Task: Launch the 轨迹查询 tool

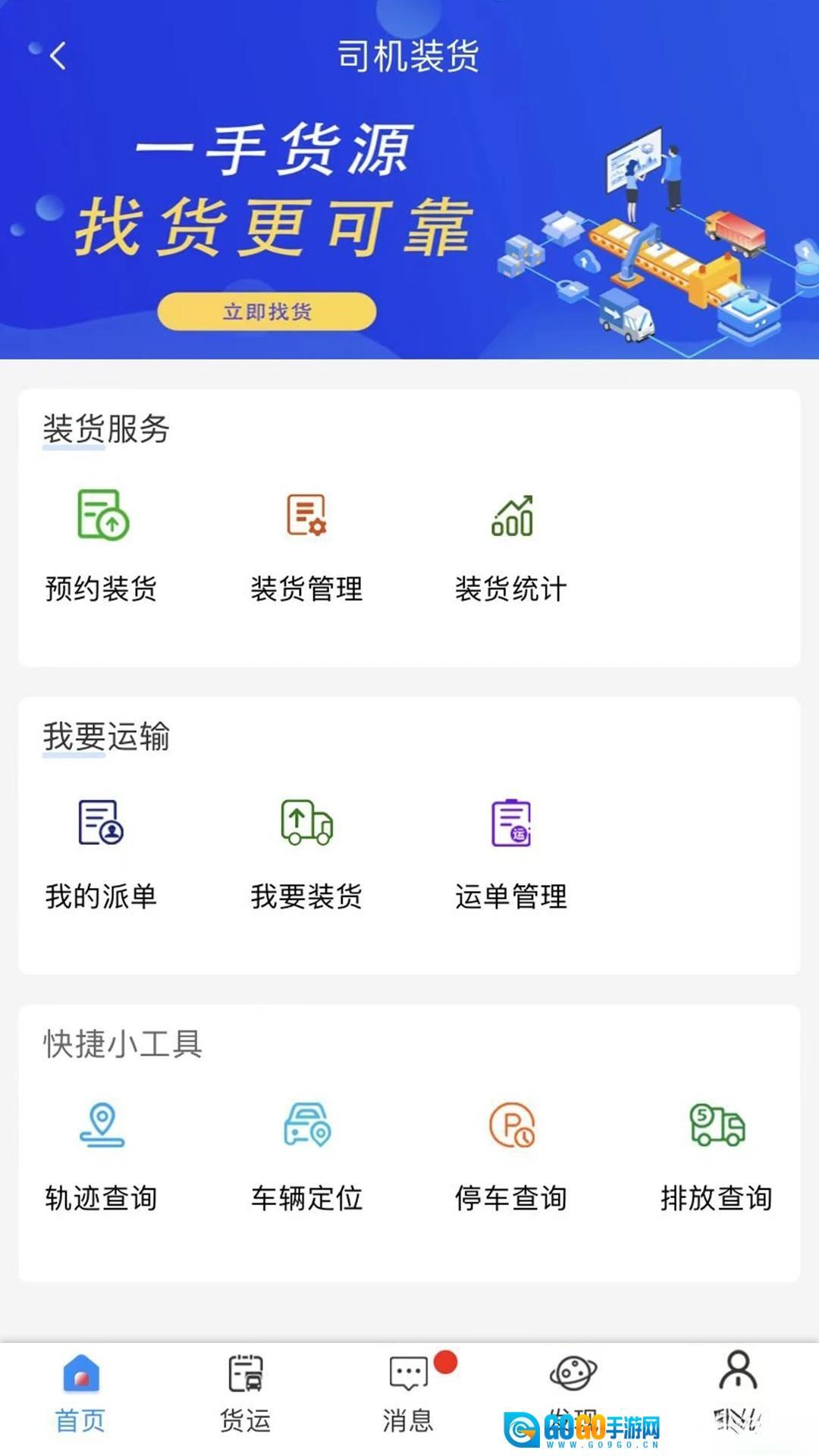Action: tap(102, 1153)
